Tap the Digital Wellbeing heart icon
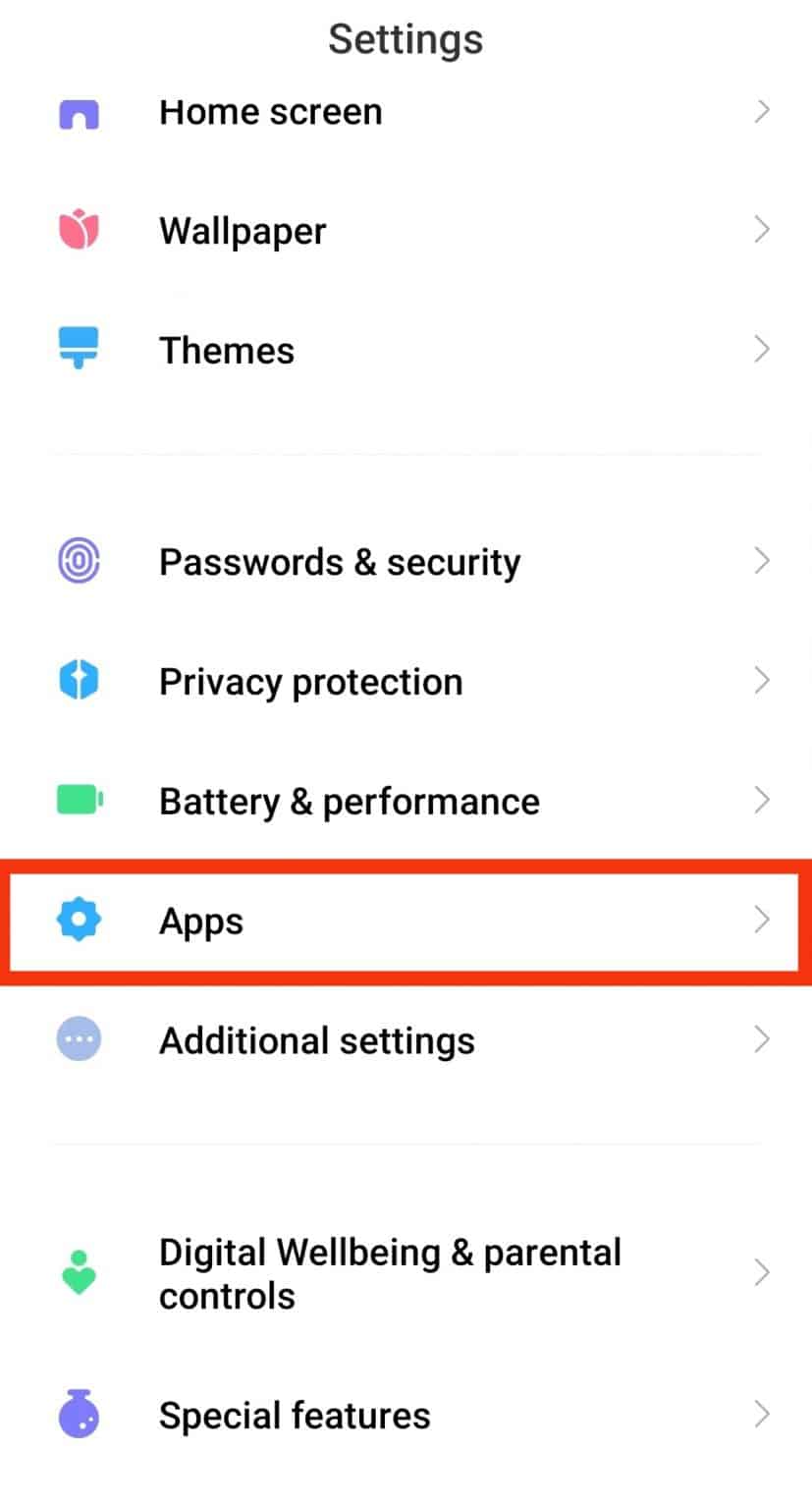Viewport: 812px width, 1509px height. pyautogui.click(x=79, y=1272)
